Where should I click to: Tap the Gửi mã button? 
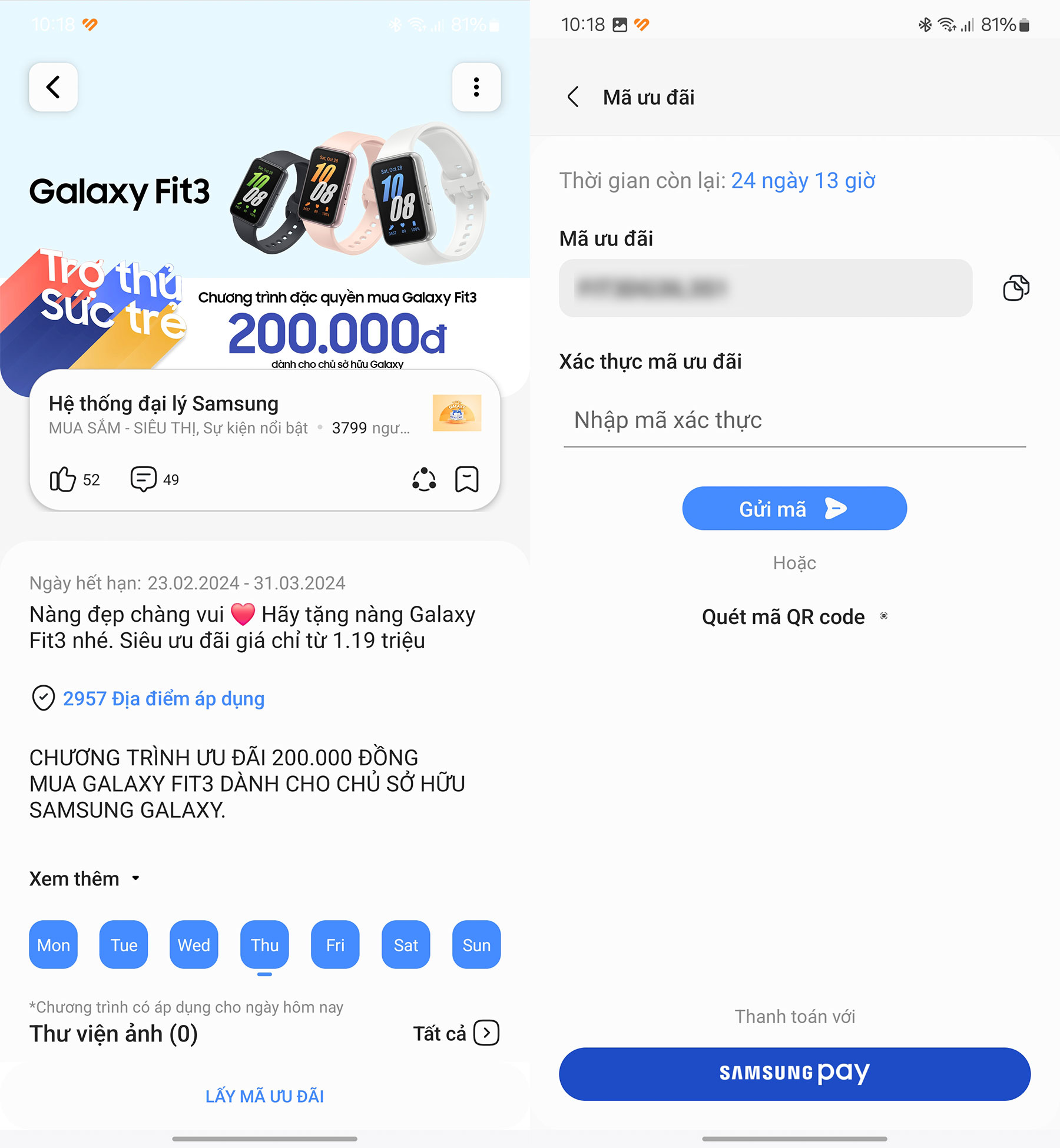794,509
